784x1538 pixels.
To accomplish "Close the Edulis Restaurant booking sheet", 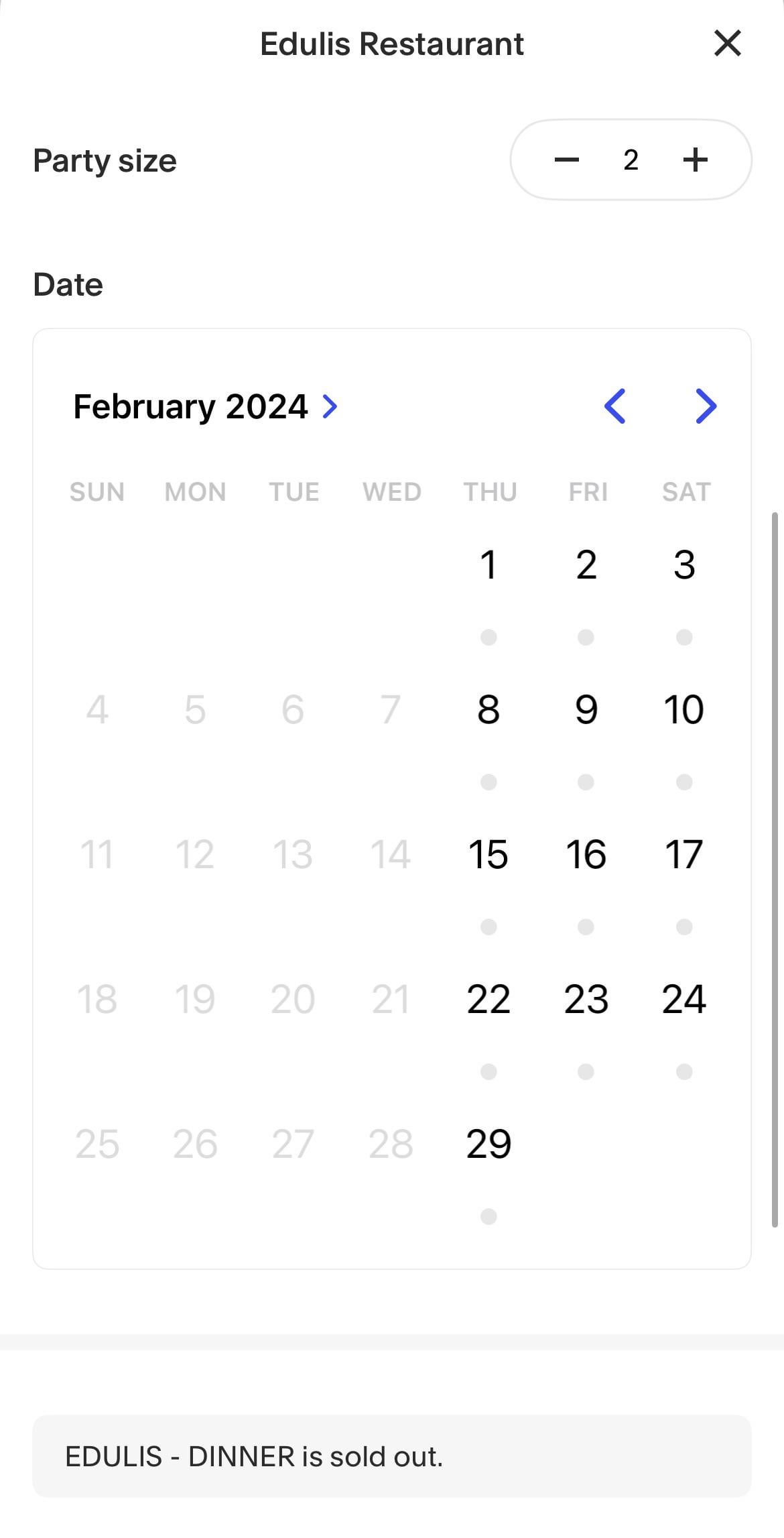I will pyautogui.click(x=727, y=44).
